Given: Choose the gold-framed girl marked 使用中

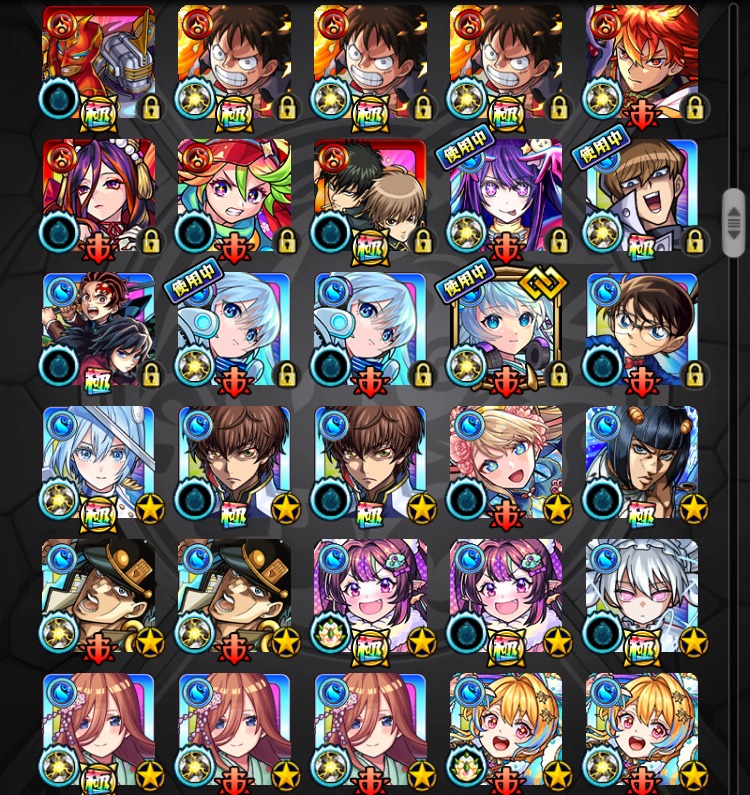Looking at the screenshot, I should point(506,330).
